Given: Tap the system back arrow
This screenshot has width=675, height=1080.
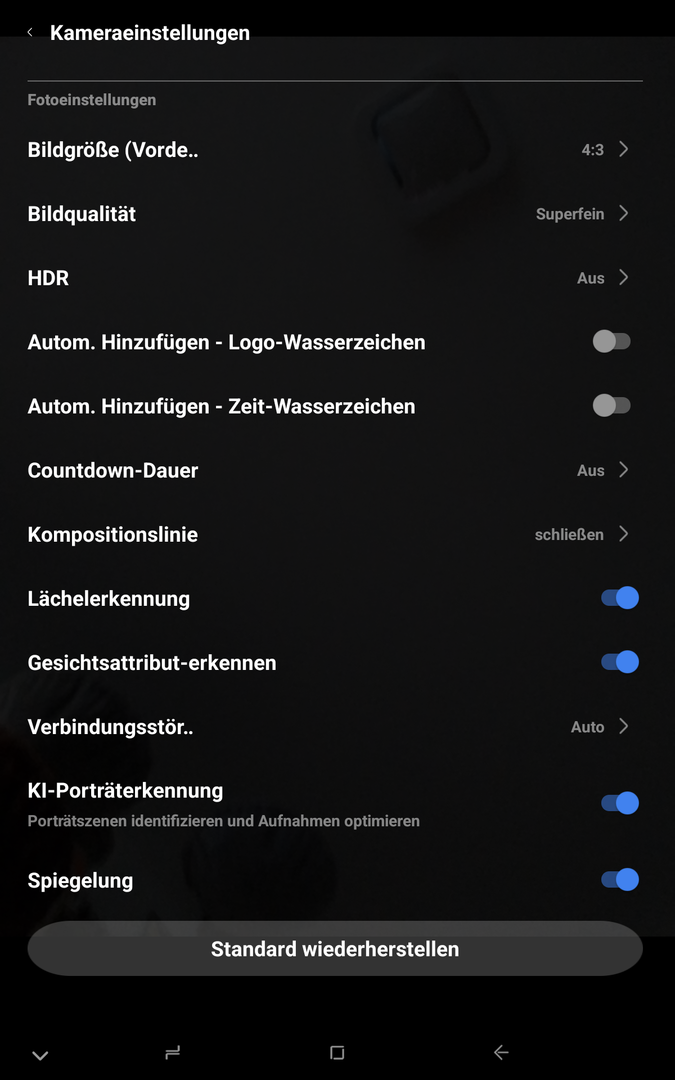Looking at the screenshot, I should 501,1053.
